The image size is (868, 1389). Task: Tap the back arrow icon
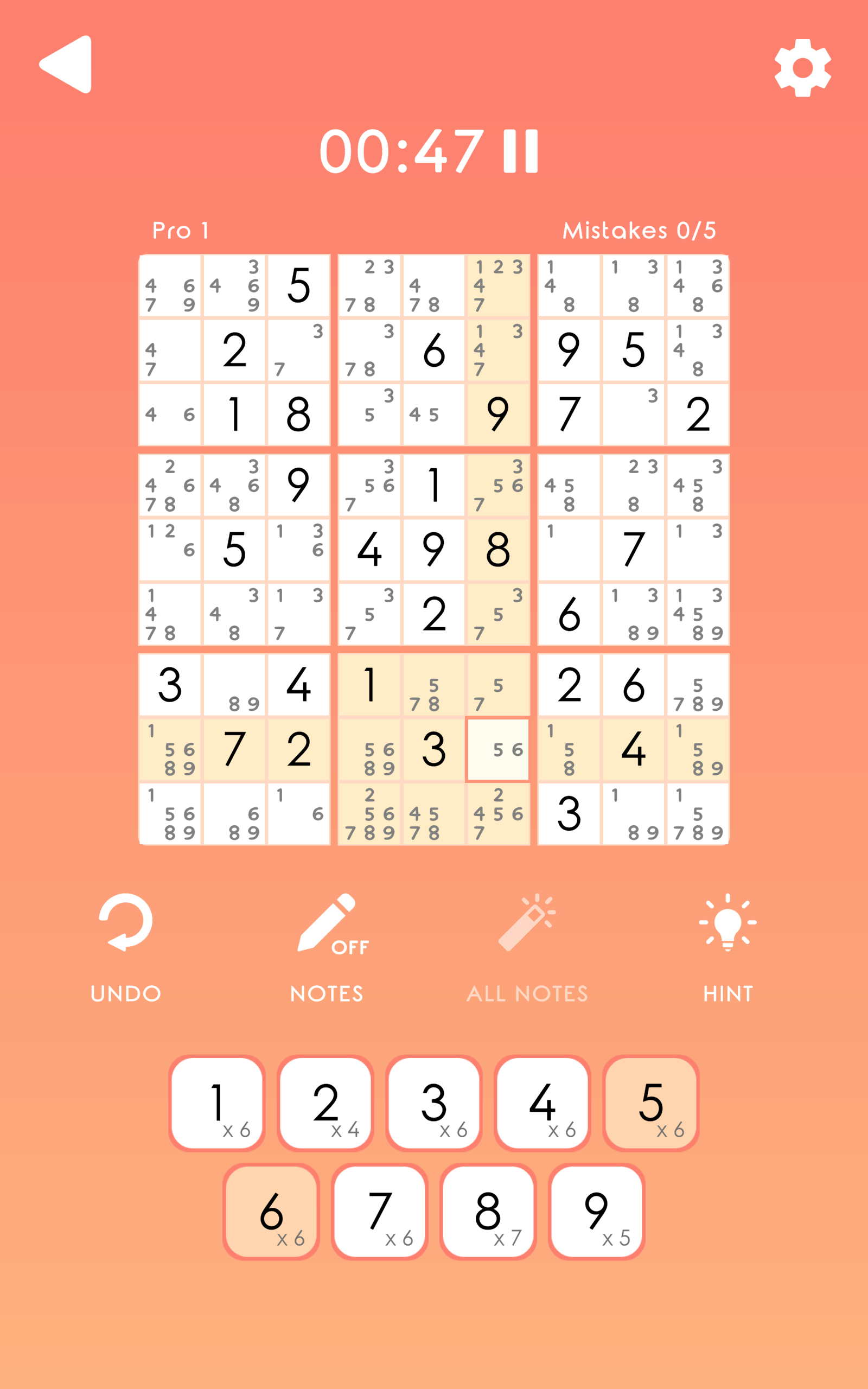(x=66, y=65)
